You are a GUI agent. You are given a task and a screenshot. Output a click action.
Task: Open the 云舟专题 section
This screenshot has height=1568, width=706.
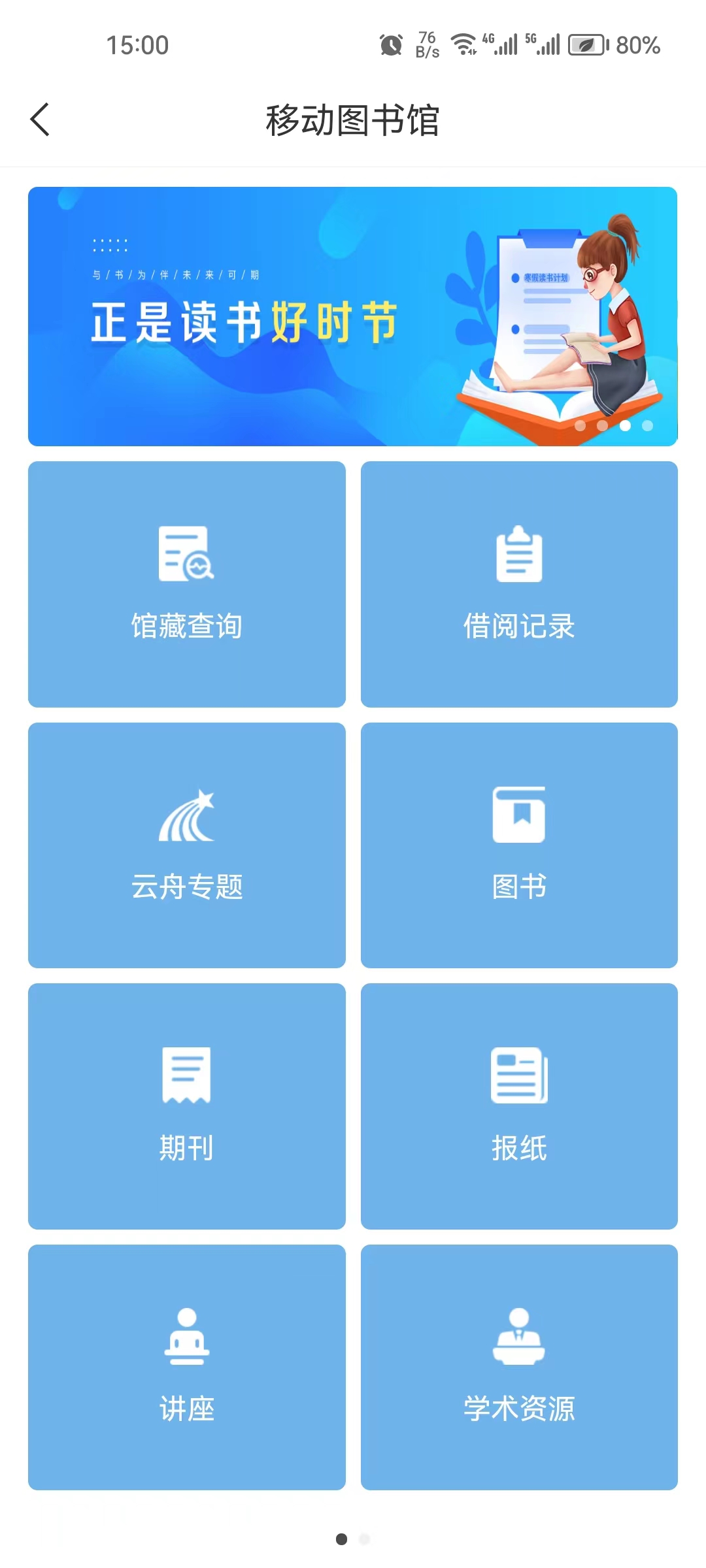(x=187, y=845)
